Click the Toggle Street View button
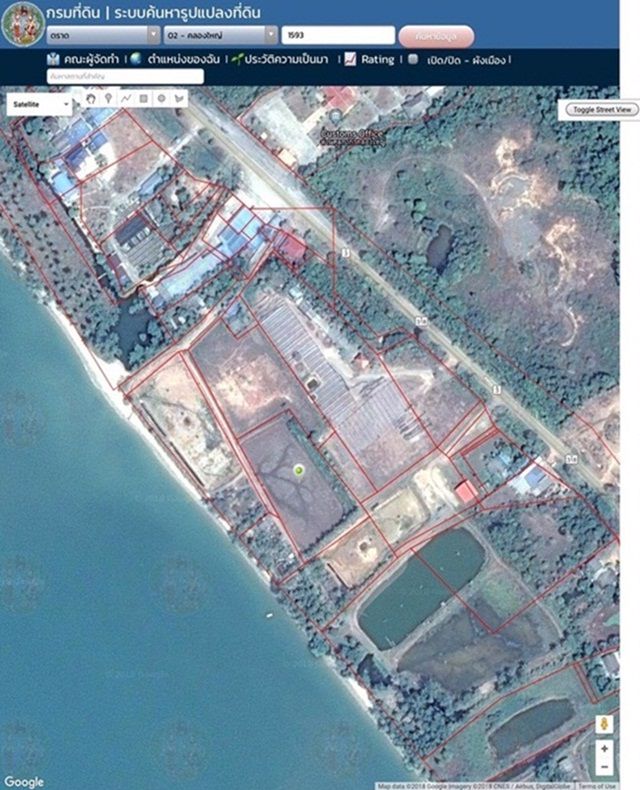This screenshot has width=640, height=790. point(601,109)
